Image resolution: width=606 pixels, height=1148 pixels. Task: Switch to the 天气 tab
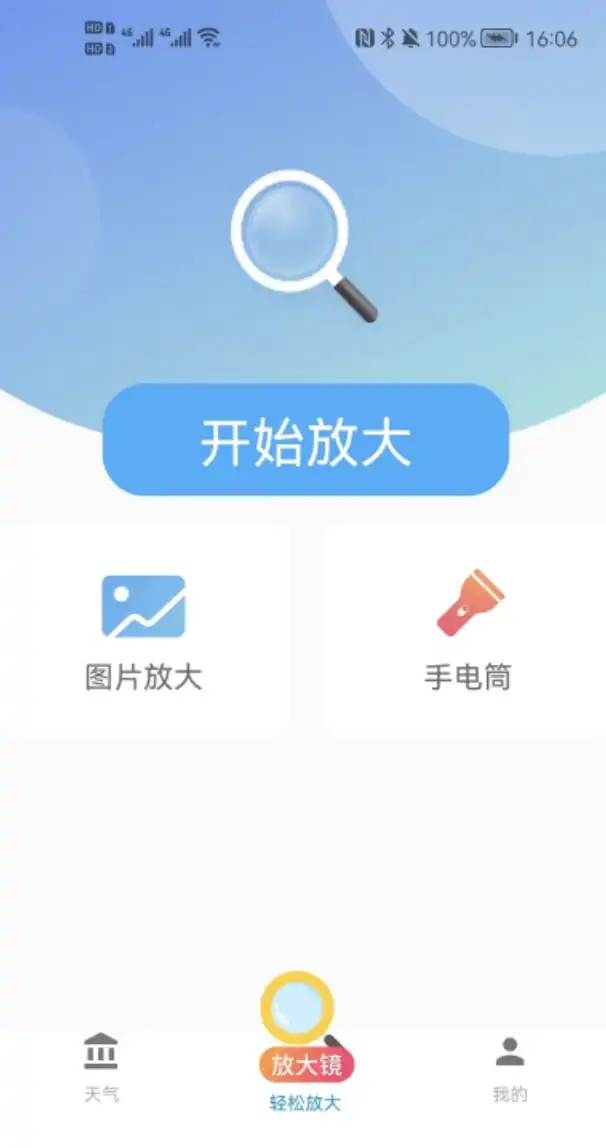[101, 1067]
